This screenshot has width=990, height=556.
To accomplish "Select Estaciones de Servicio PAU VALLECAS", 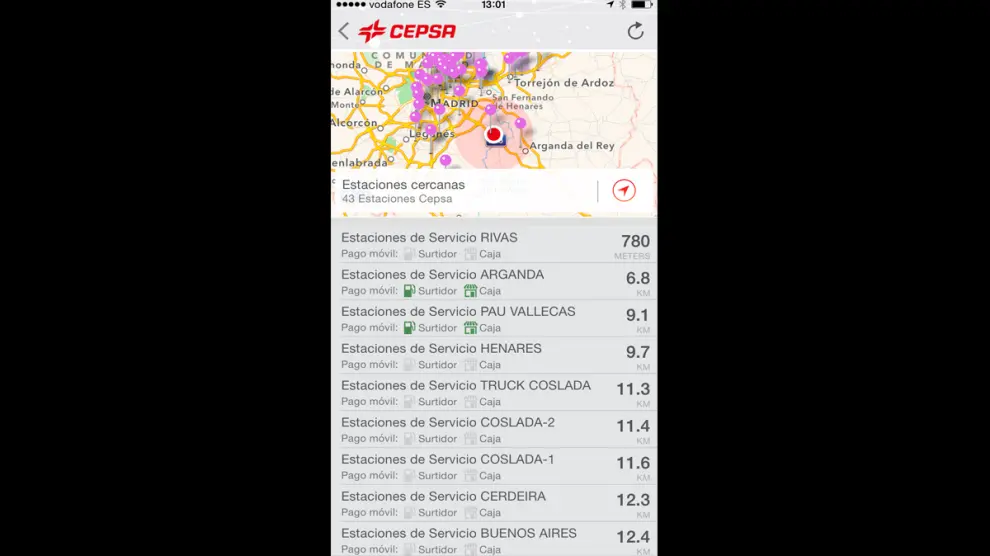I will pyautogui.click(x=494, y=319).
